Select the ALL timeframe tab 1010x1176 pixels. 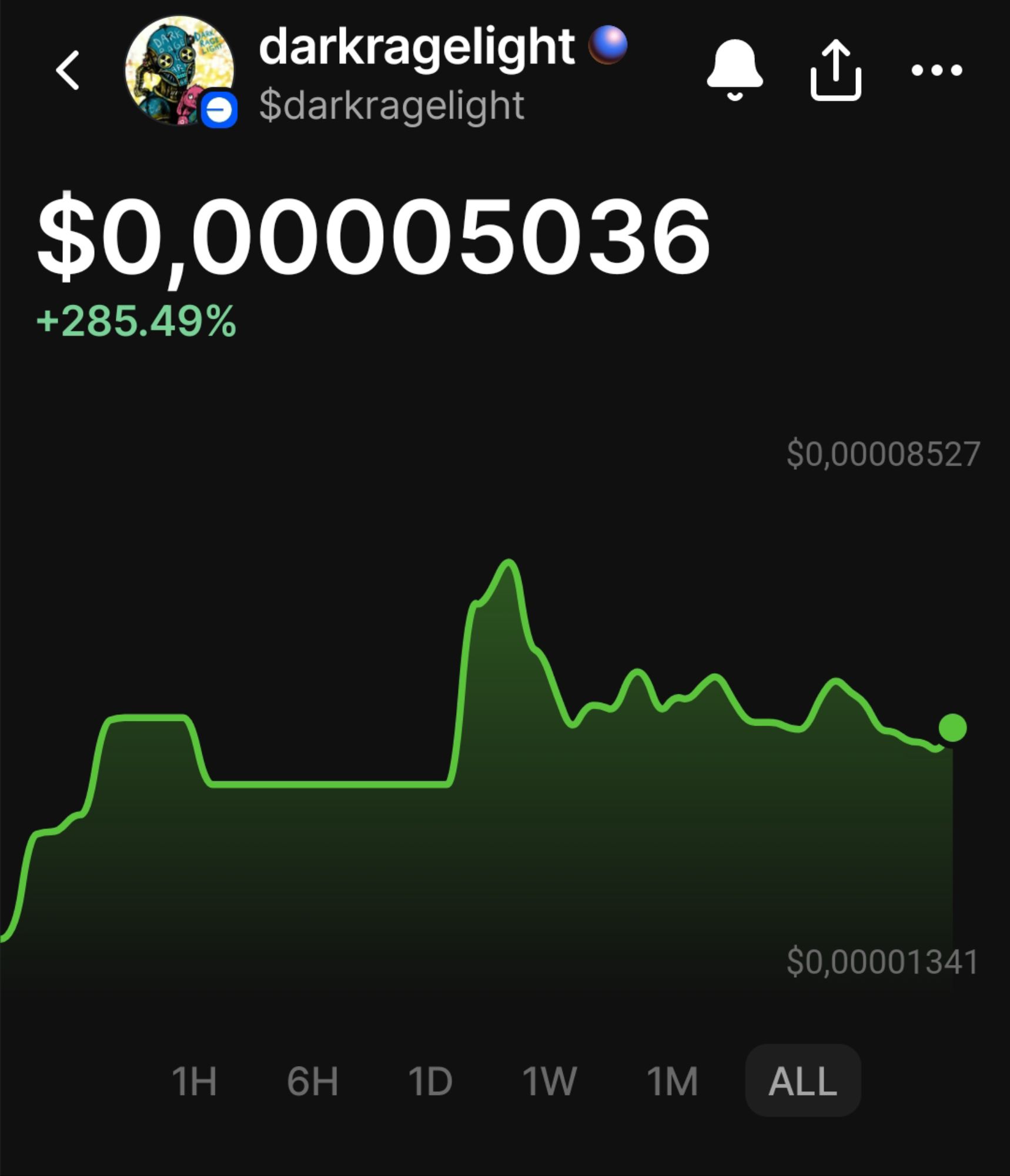click(x=802, y=1081)
